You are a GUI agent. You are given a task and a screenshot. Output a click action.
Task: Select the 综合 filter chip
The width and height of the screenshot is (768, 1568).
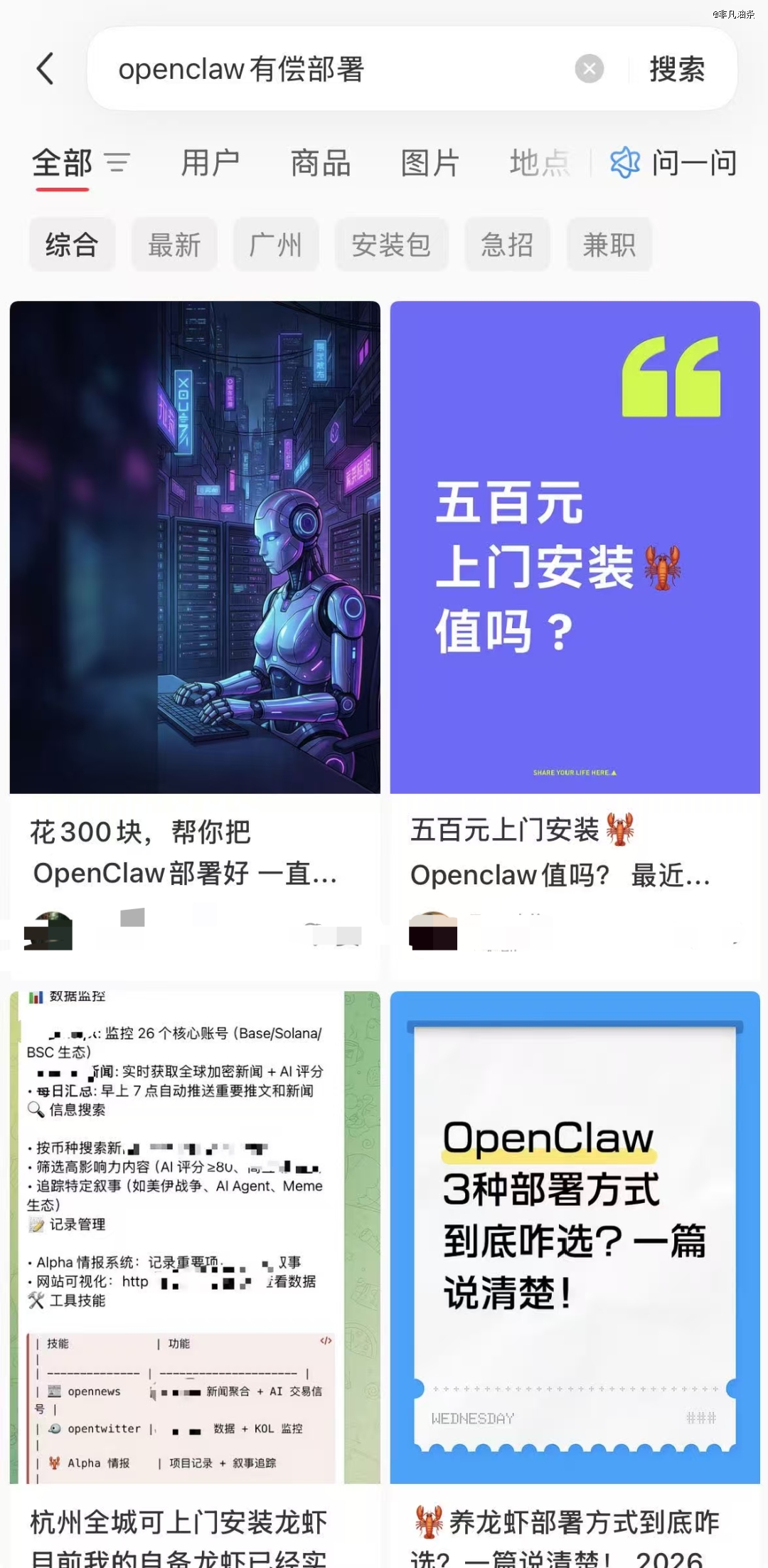click(x=72, y=245)
